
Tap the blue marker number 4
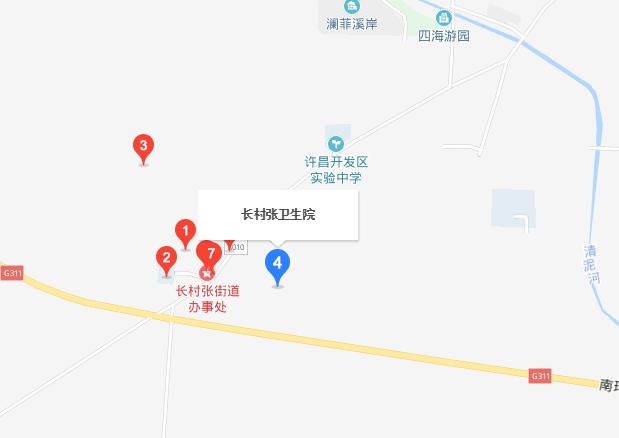(278, 265)
